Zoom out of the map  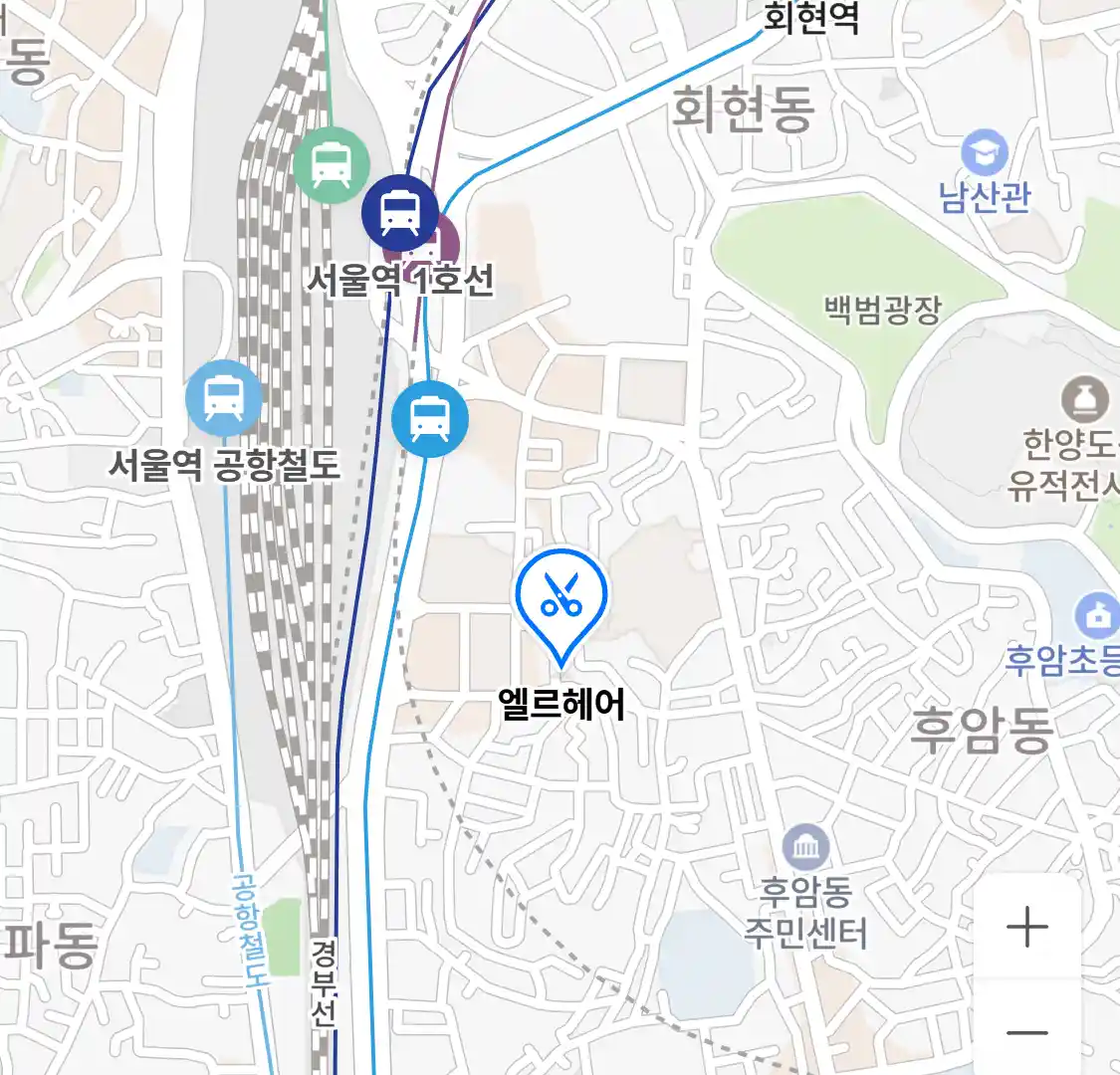click(x=1026, y=1032)
